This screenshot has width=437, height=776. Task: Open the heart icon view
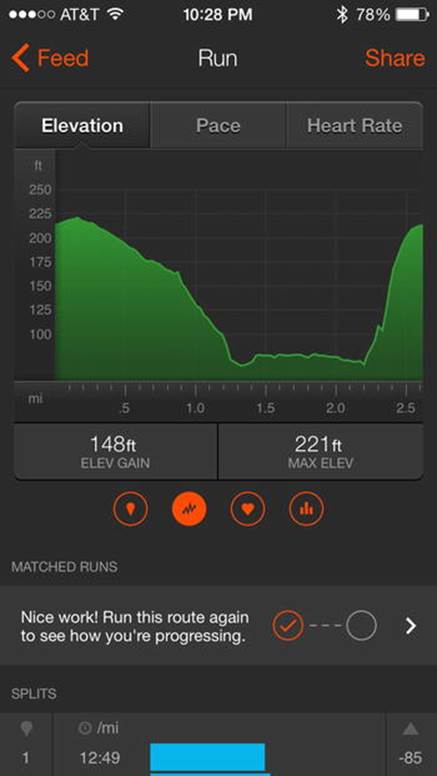point(247,508)
